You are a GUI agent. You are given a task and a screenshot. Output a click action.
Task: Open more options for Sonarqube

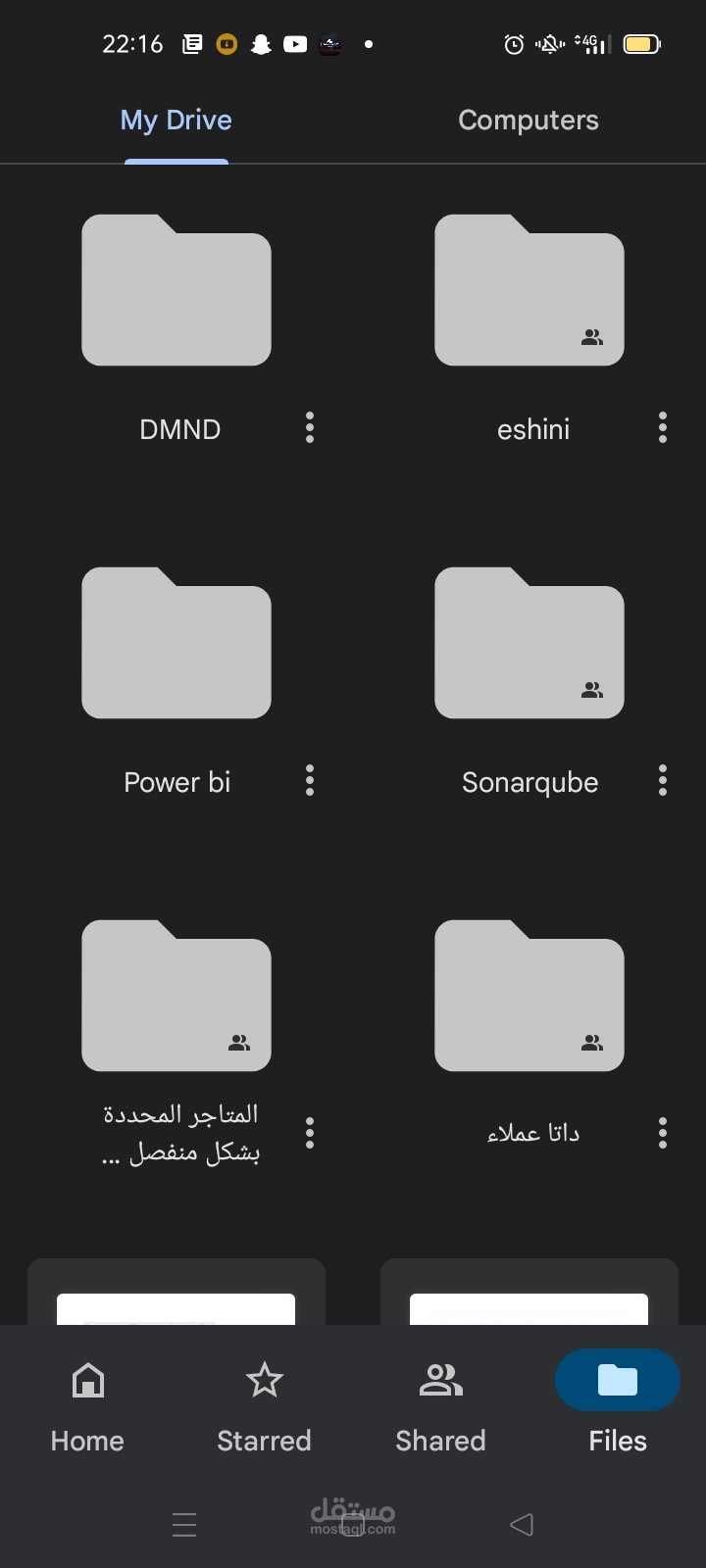663,780
